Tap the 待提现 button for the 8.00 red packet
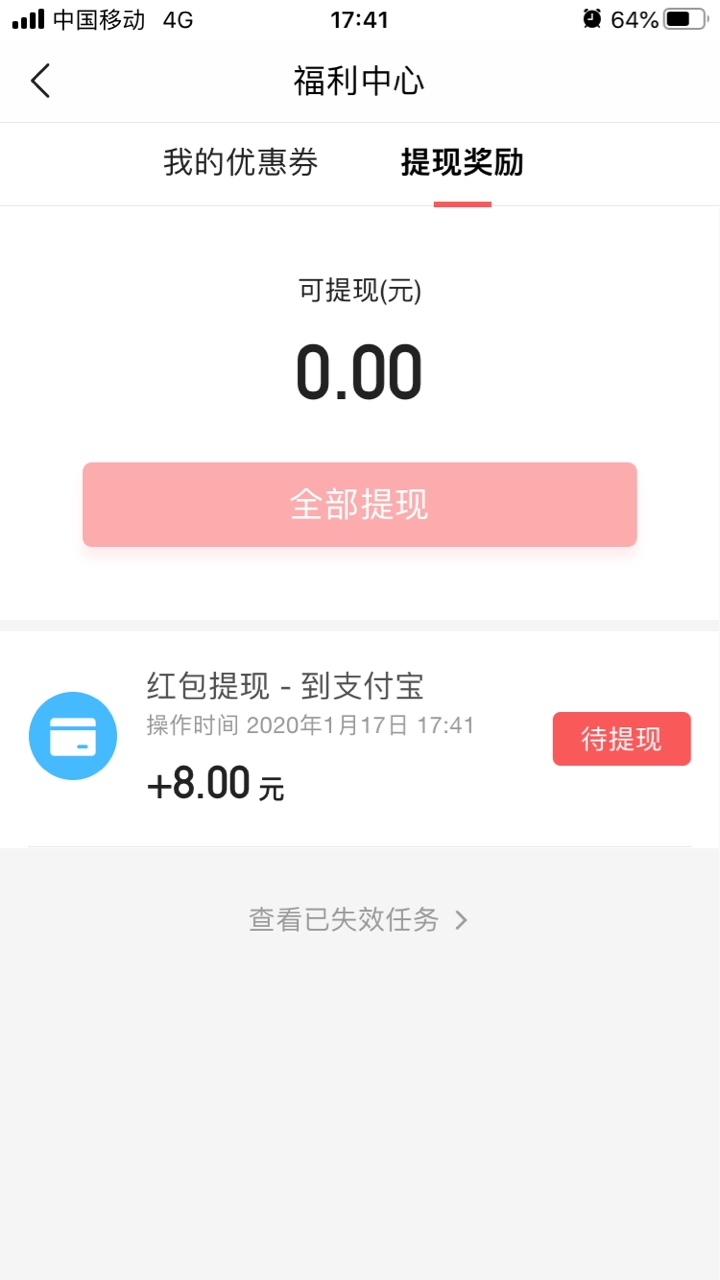 coord(621,739)
